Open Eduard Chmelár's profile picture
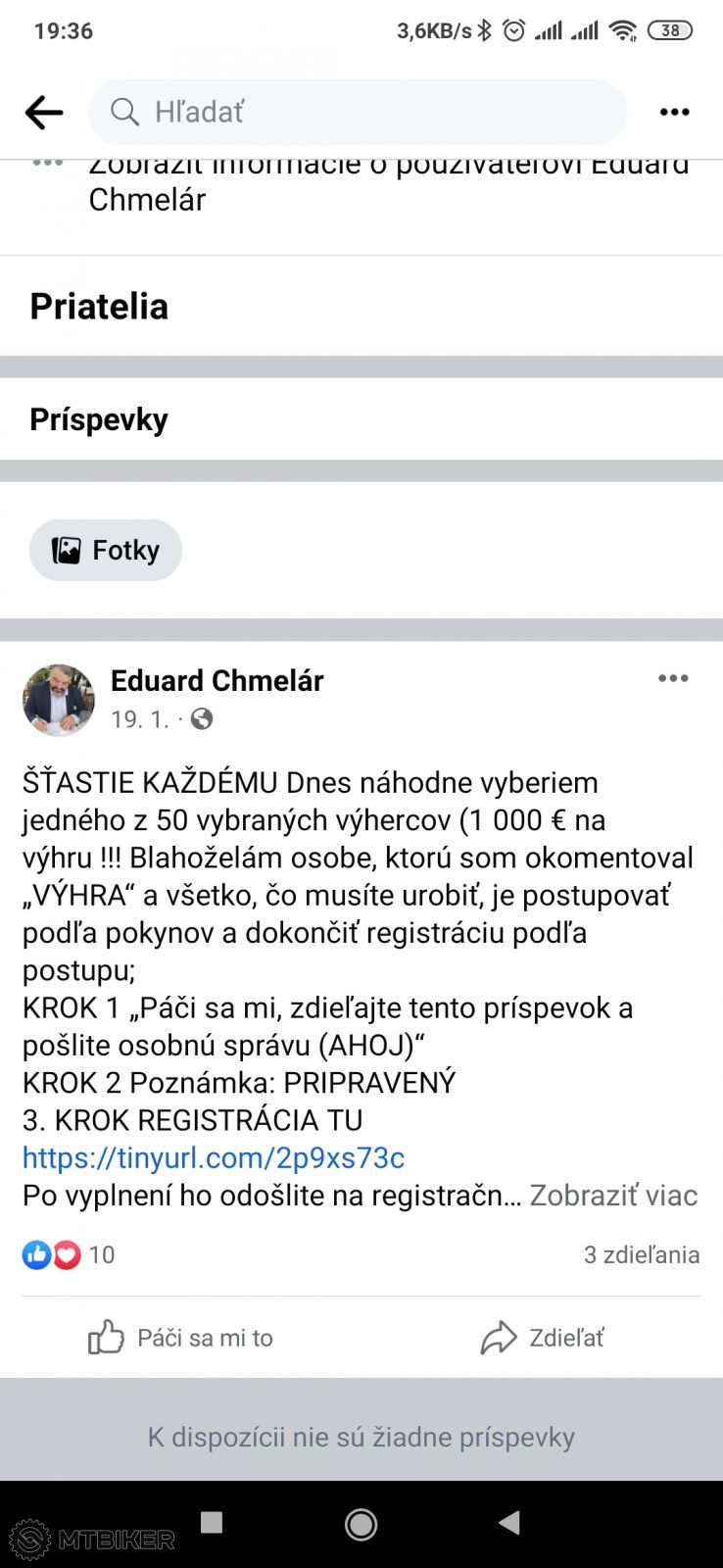The height and width of the screenshot is (1568, 723). coord(59,699)
